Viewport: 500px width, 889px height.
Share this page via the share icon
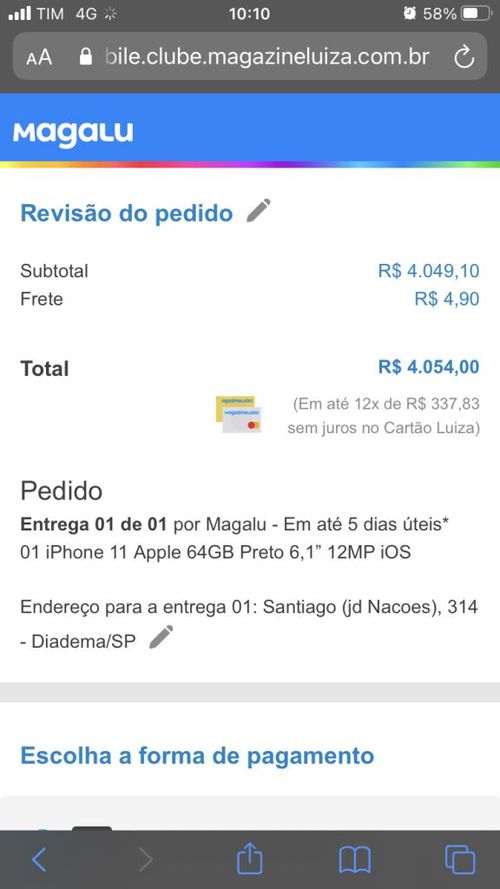click(x=249, y=858)
